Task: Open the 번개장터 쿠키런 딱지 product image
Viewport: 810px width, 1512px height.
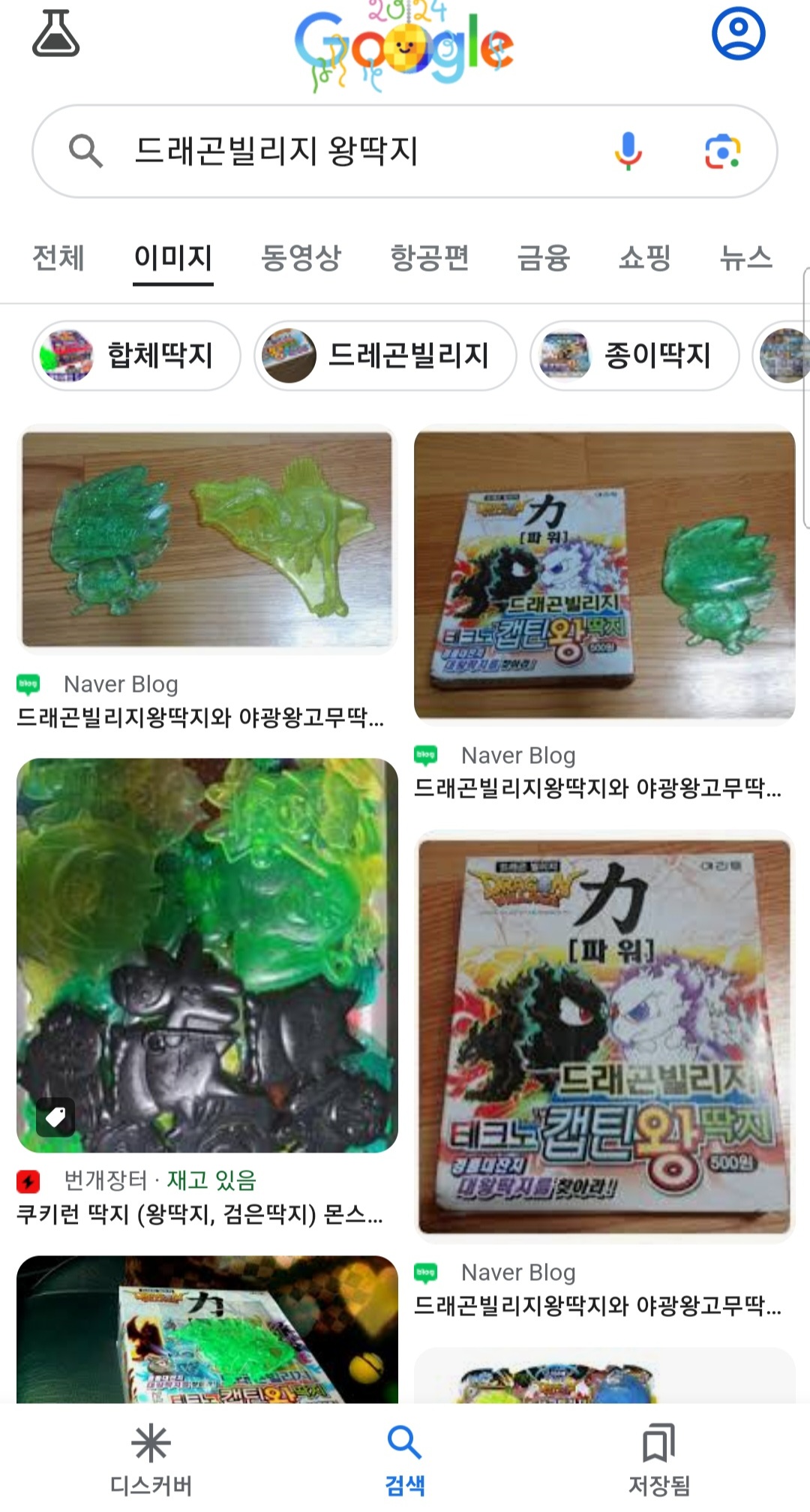Action: (207, 955)
